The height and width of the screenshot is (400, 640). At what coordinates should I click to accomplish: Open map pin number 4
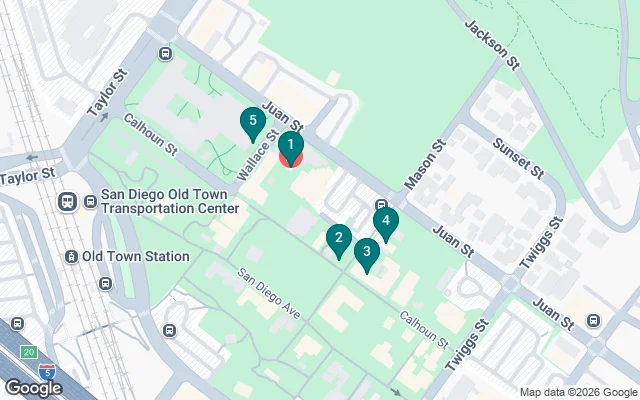click(385, 221)
